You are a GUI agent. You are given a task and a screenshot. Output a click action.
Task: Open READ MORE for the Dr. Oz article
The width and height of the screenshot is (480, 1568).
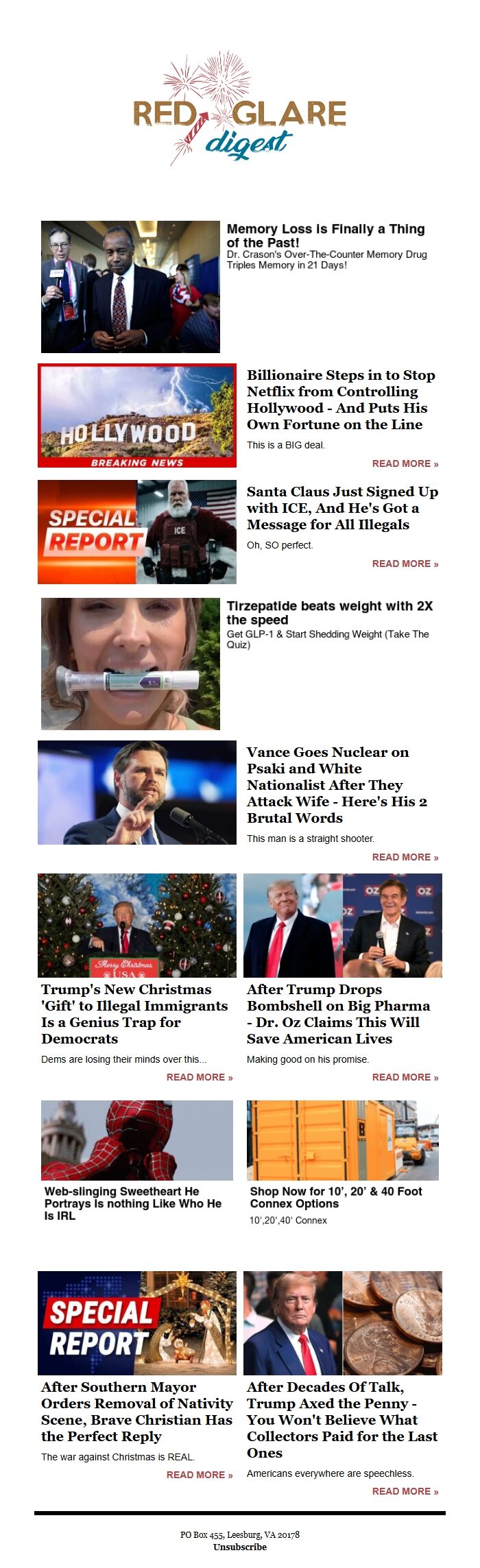tap(405, 1077)
